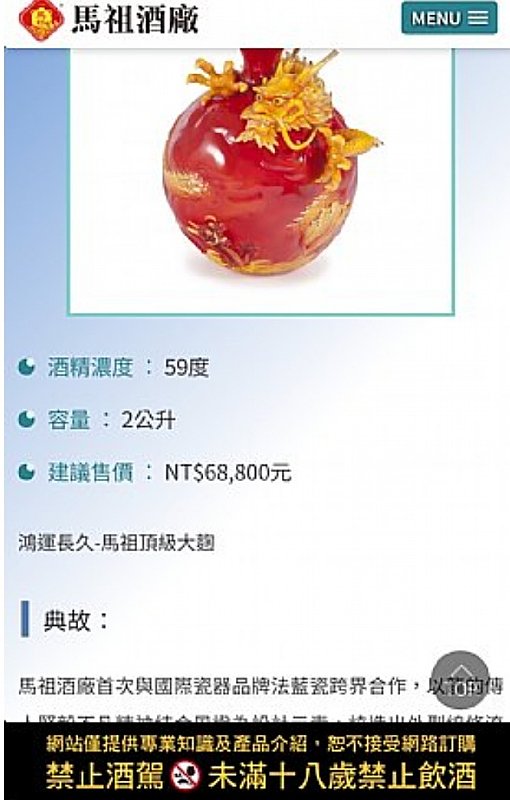Open the MENU button
This screenshot has width=510, height=800.
(449, 18)
